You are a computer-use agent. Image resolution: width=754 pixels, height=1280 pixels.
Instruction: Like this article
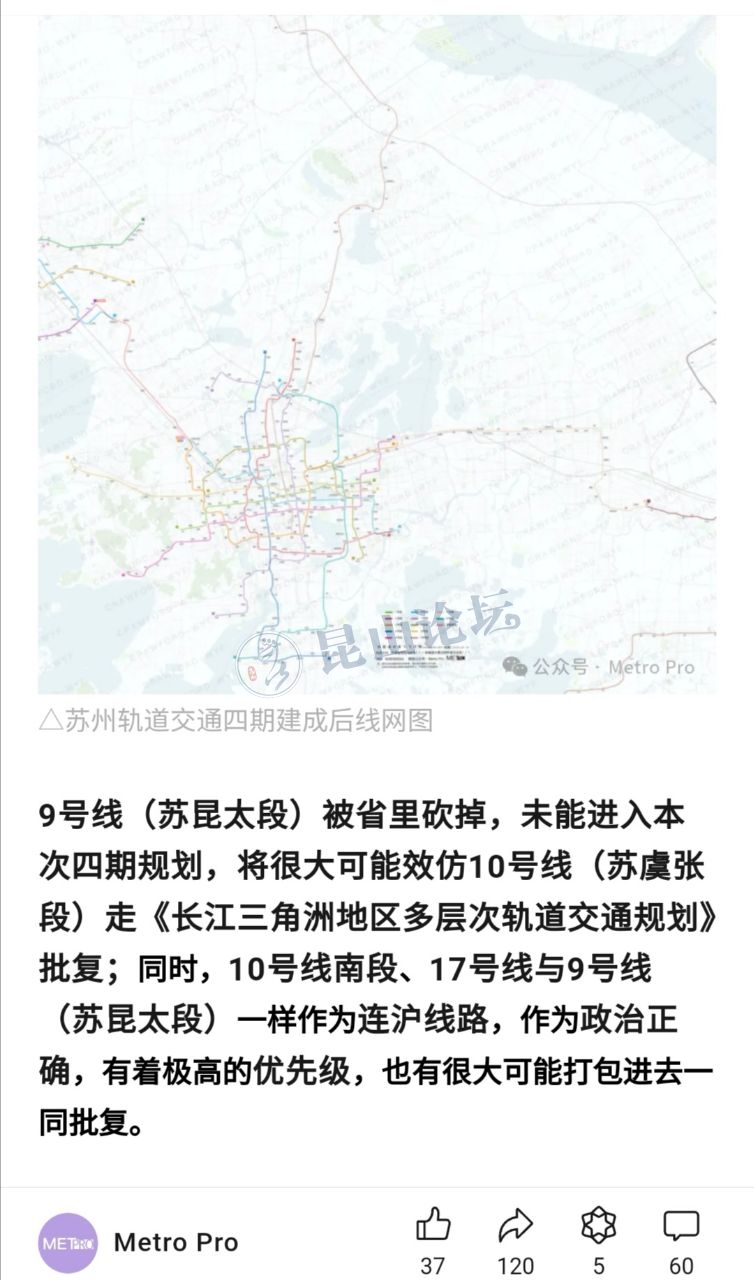pos(433,1226)
